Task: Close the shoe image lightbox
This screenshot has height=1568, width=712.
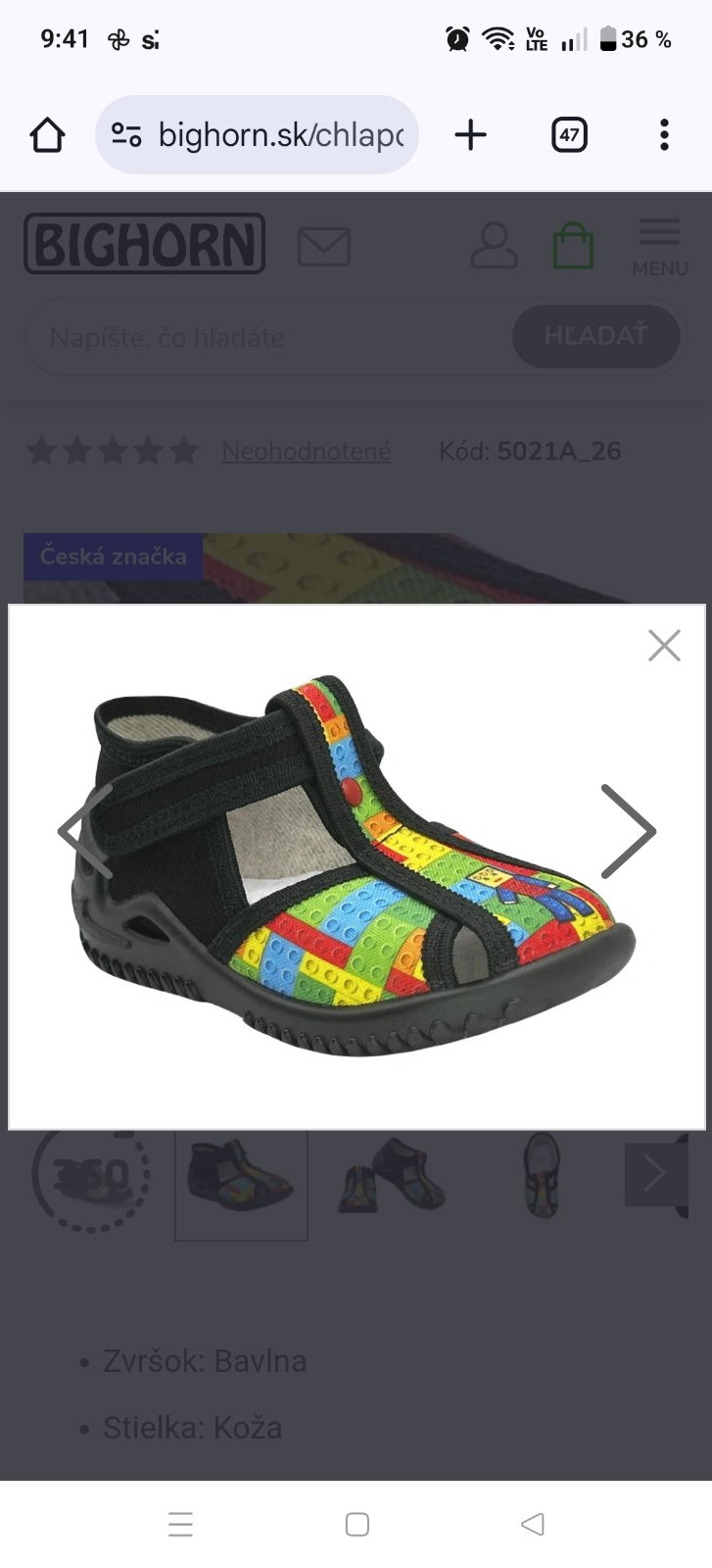Action: tap(664, 645)
